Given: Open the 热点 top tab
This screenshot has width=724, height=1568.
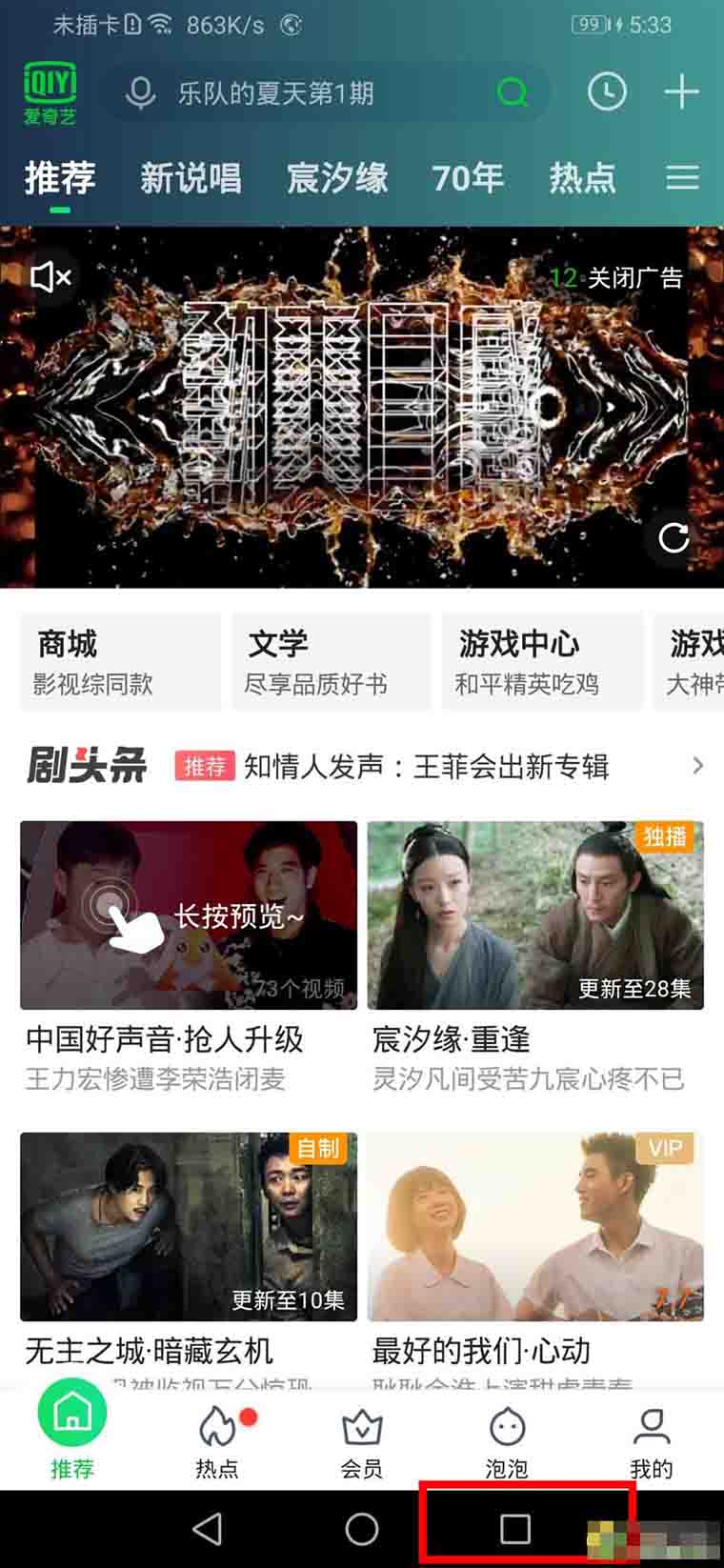Looking at the screenshot, I should (x=582, y=178).
